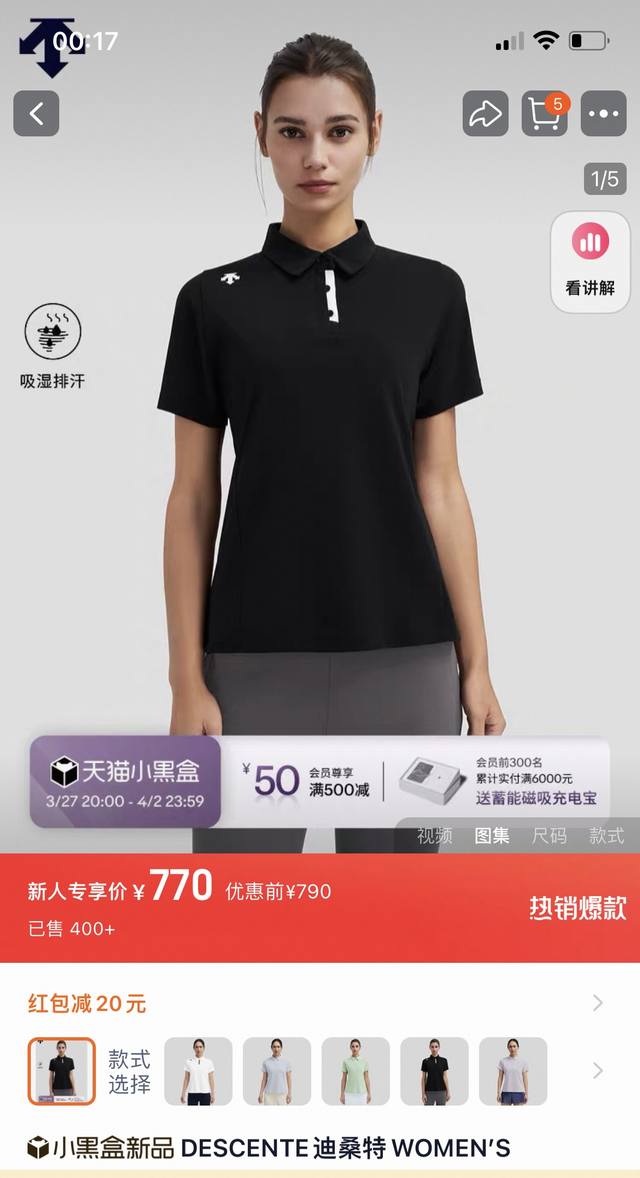The height and width of the screenshot is (1178, 640).
Task: Go back to the previous page
Action: coord(36,114)
